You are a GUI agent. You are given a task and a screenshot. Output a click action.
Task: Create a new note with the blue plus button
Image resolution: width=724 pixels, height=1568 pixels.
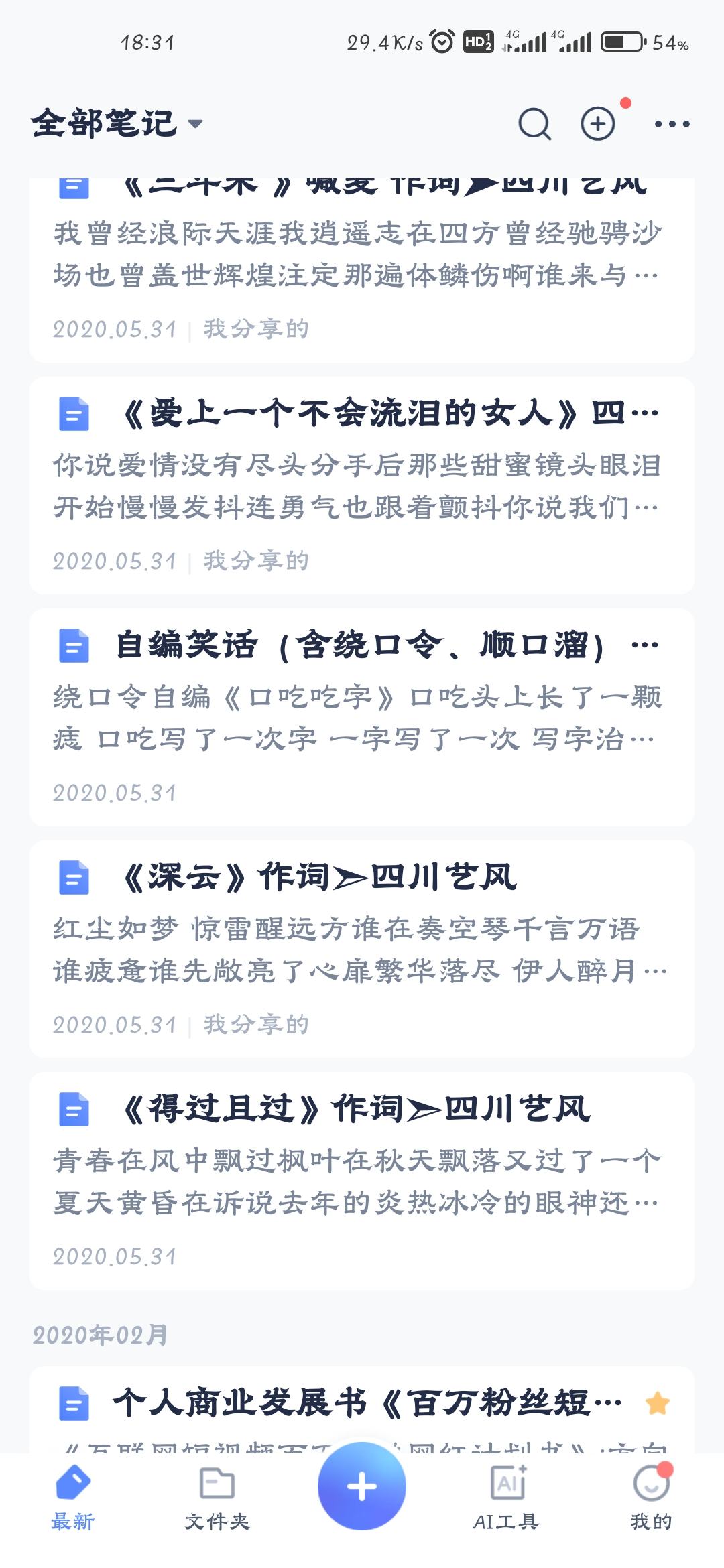[x=362, y=1486]
